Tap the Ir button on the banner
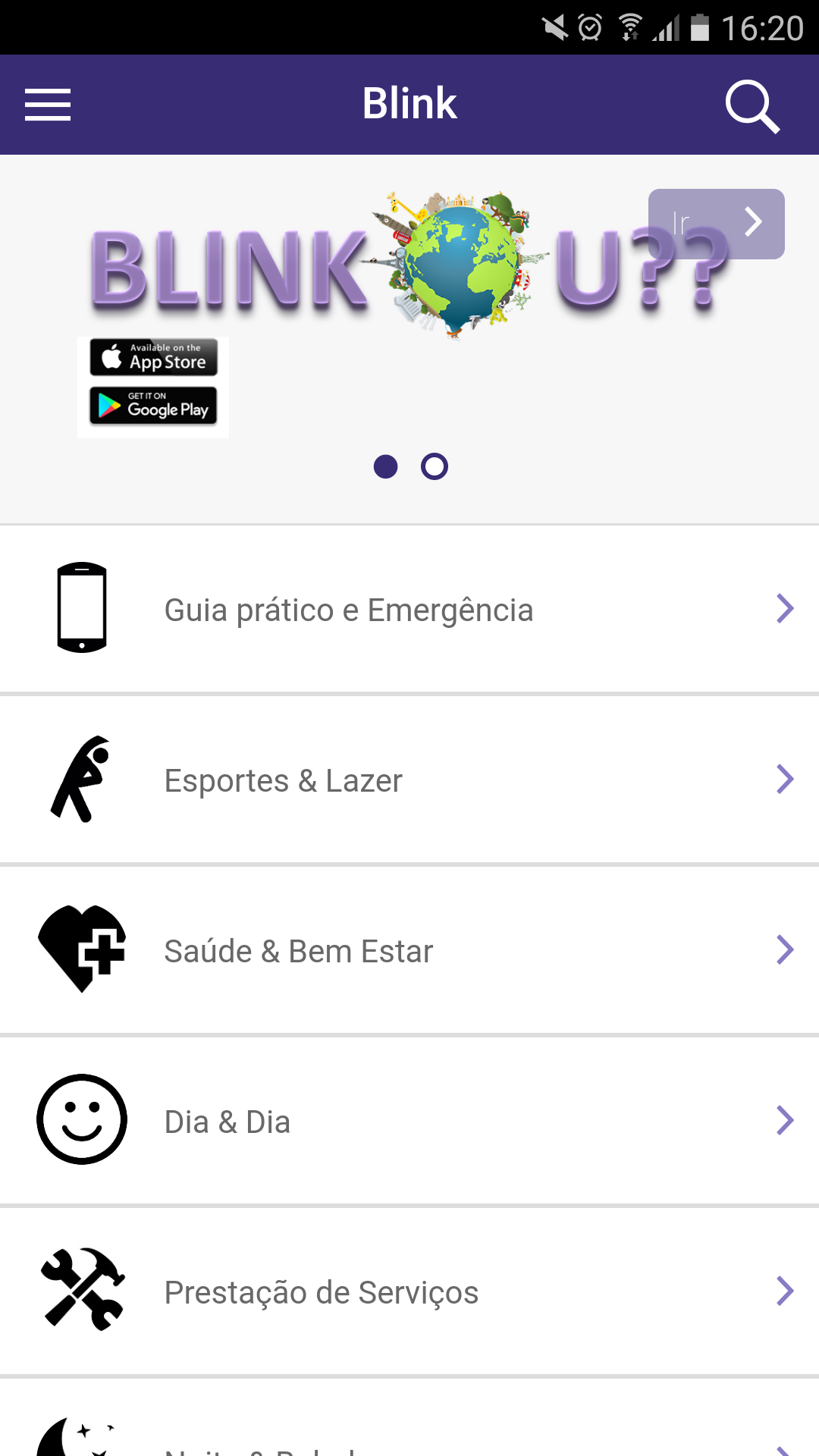Screen dimensions: 819x1456 (716, 224)
